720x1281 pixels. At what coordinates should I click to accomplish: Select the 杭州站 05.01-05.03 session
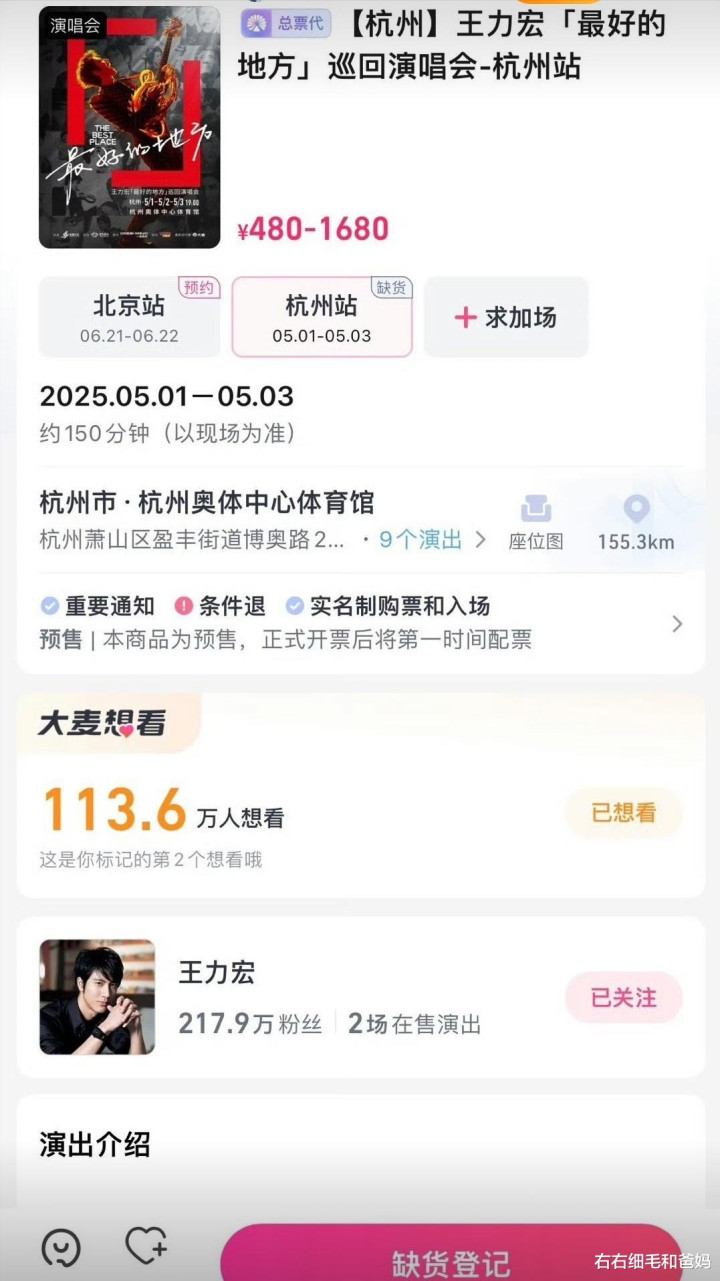(x=322, y=317)
